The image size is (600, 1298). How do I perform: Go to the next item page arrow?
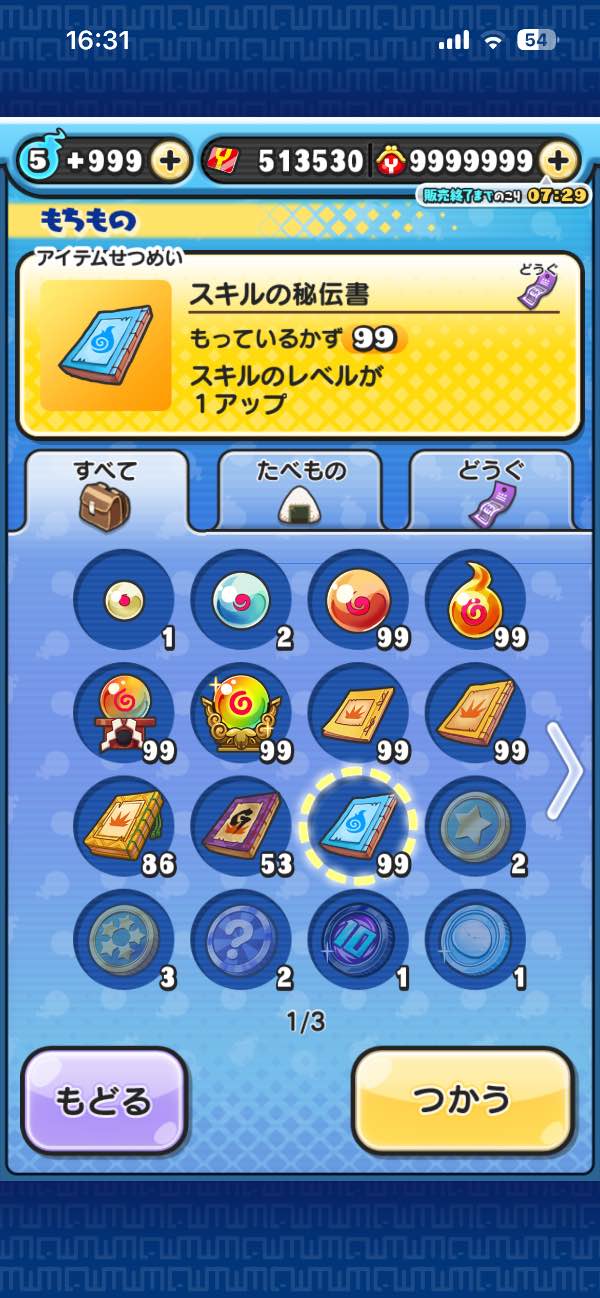pyautogui.click(x=565, y=770)
